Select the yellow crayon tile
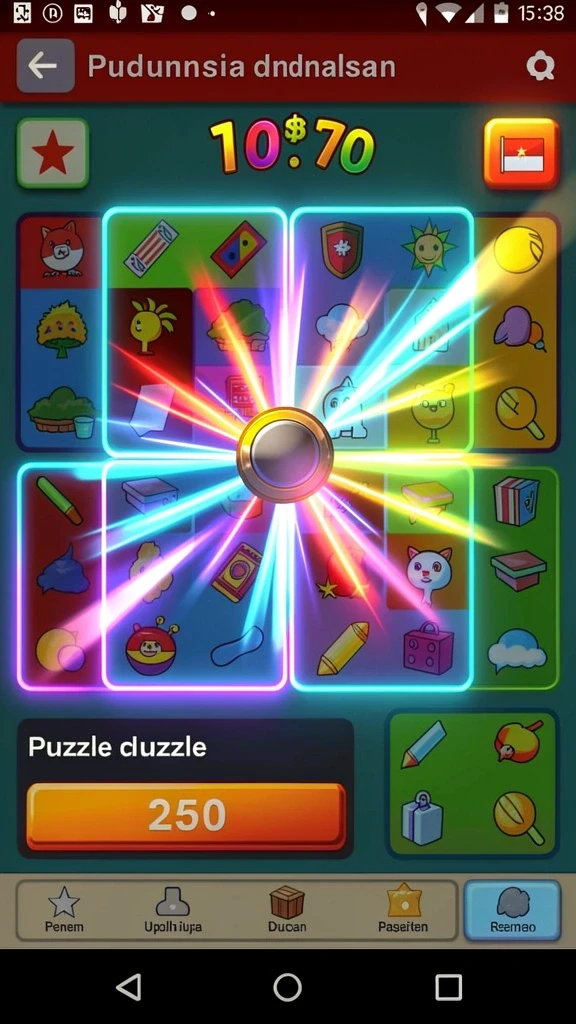 coord(343,648)
